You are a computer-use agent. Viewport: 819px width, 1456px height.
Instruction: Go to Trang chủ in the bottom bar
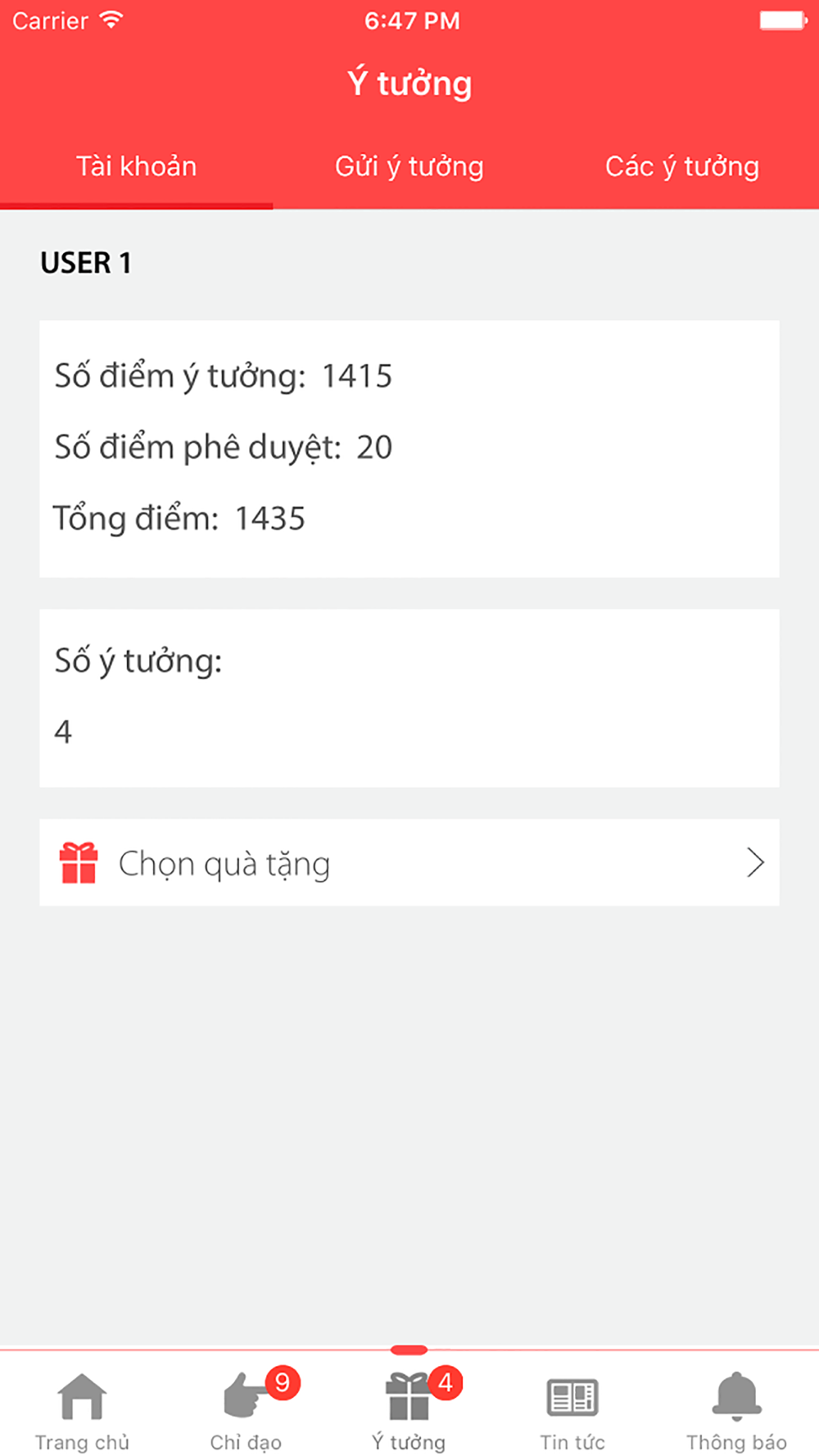(82, 1410)
